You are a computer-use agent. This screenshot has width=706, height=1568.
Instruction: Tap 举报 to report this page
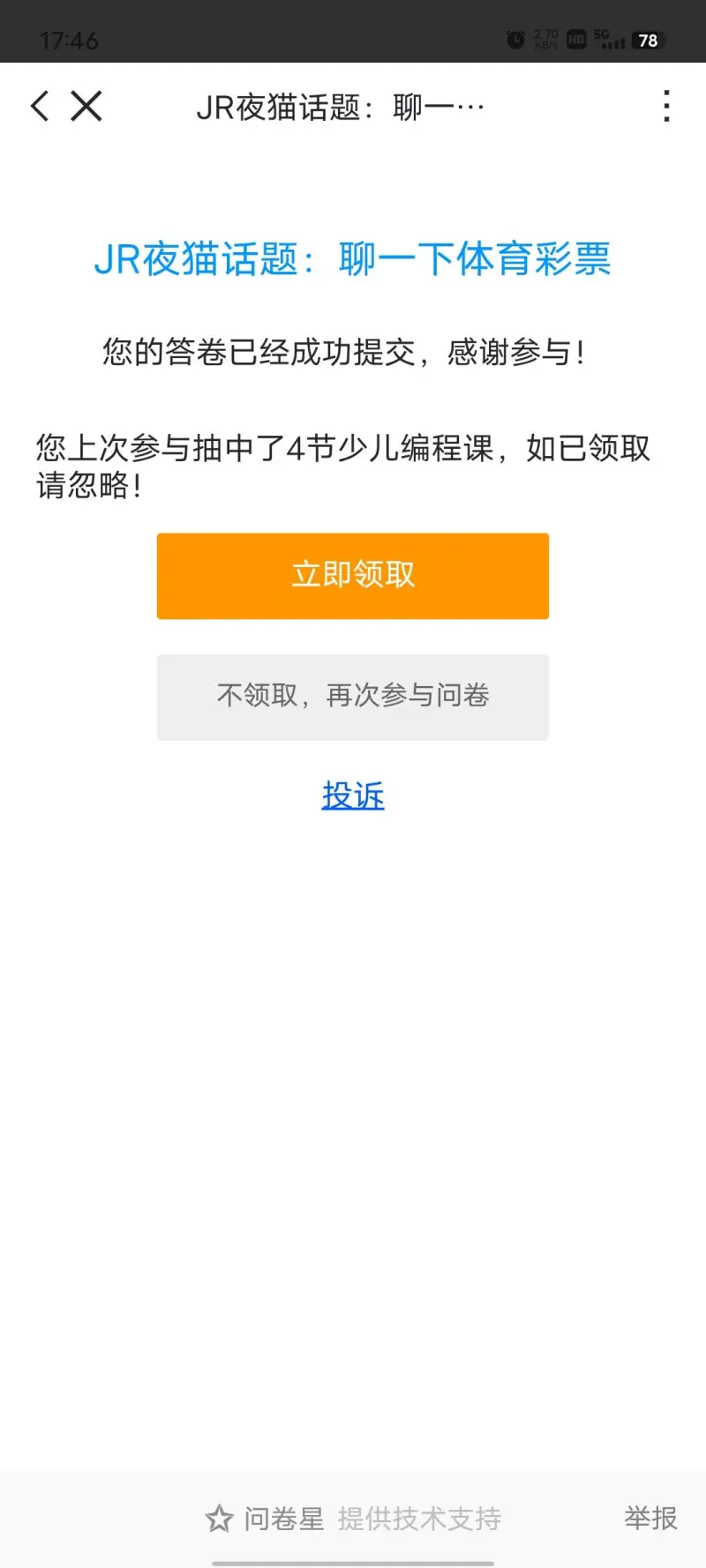click(x=650, y=1518)
